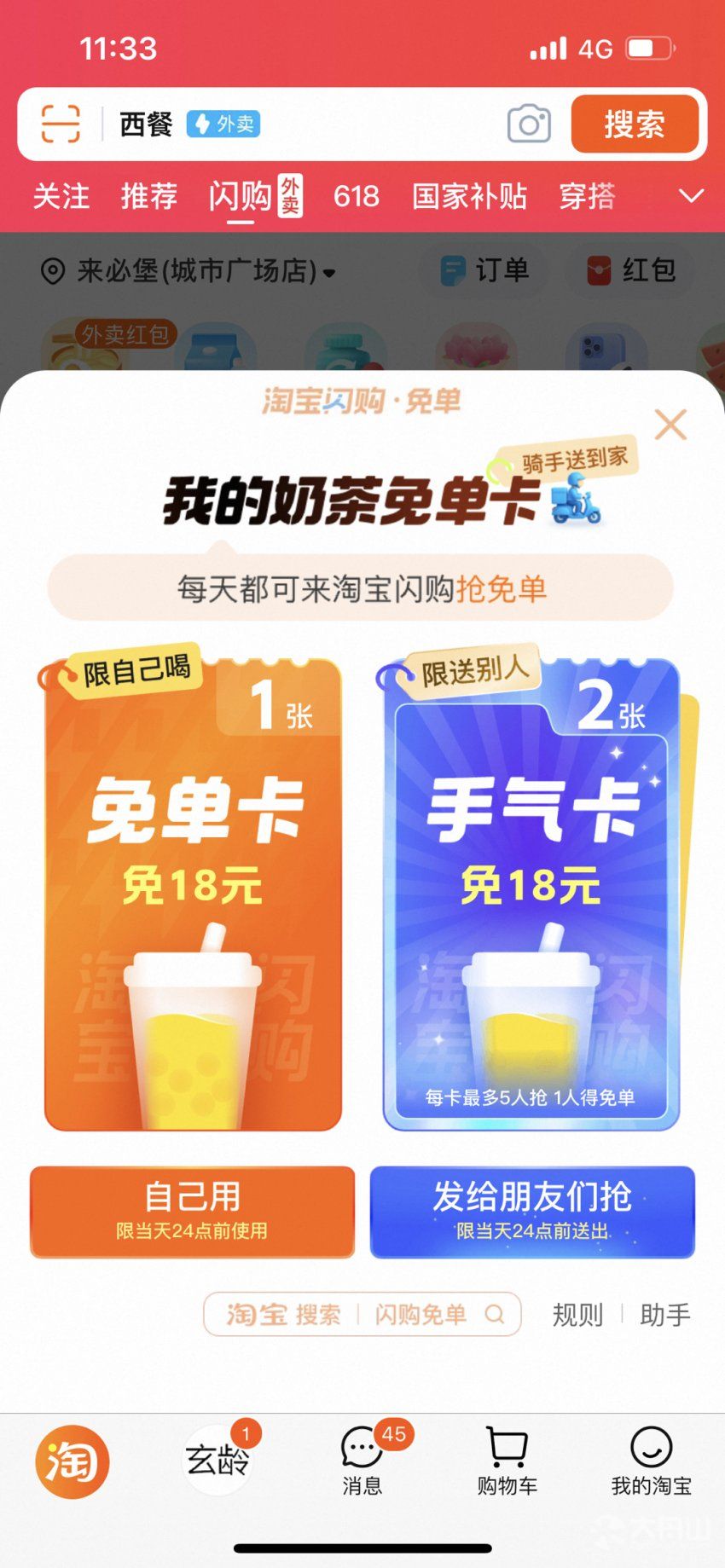Select the 穿搭 tab
Image resolution: width=725 pixels, height=1568 pixels.
[587, 197]
